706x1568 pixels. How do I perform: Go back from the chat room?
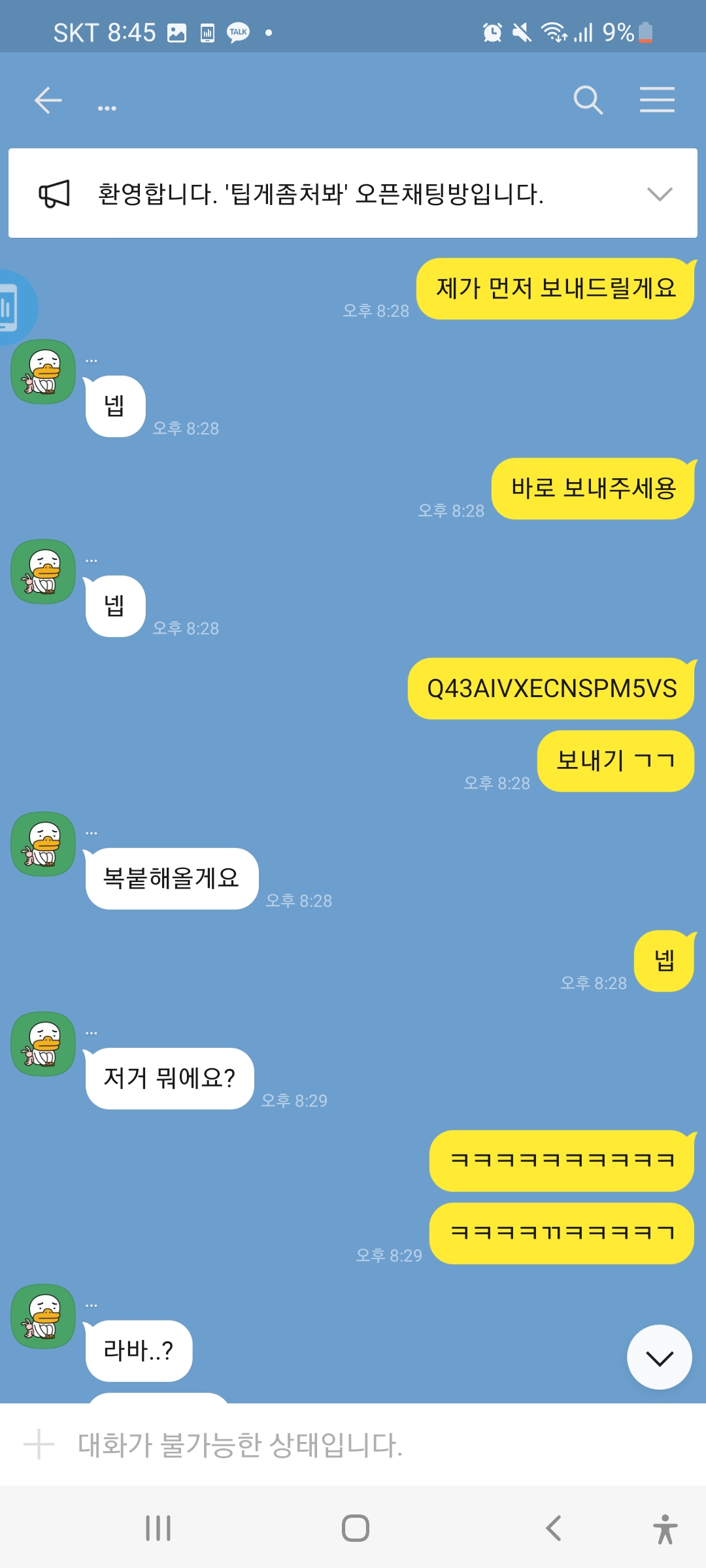tap(48, 101)
